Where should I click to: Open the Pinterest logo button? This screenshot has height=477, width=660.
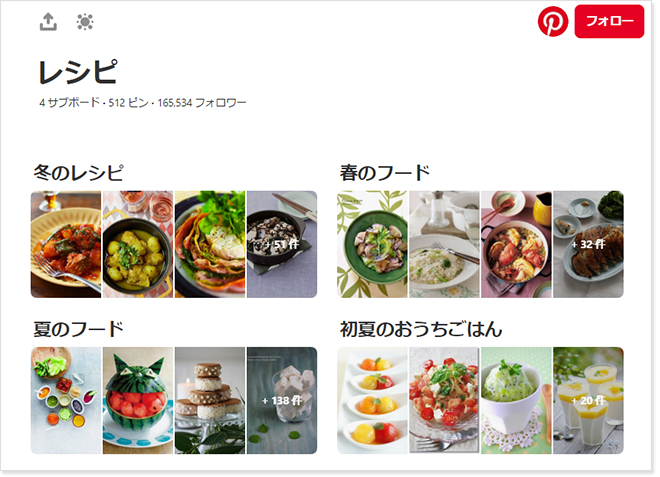coord(553,21)
